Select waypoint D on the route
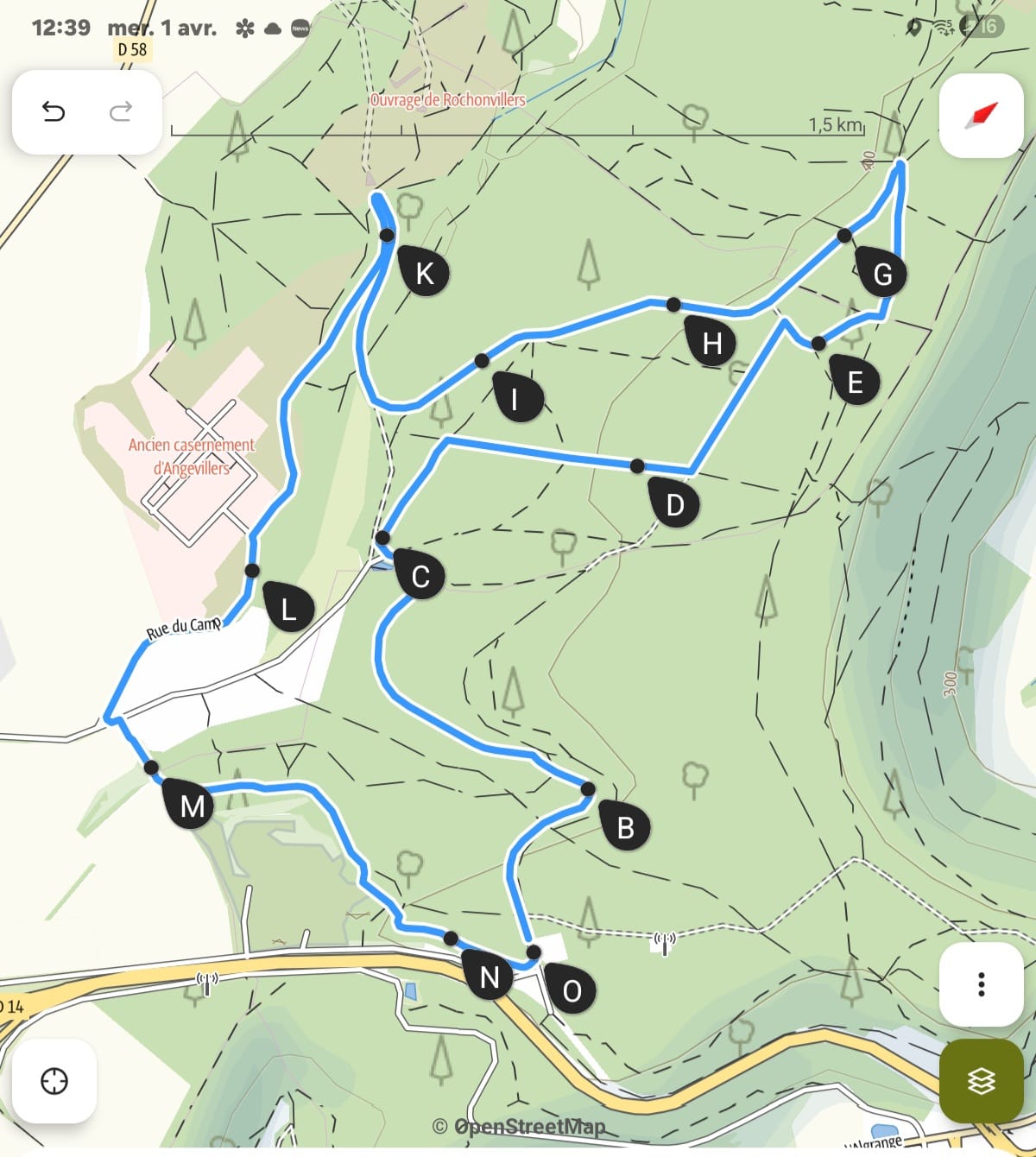Viewport: 1036px width, 1157px height. (674, 503)
